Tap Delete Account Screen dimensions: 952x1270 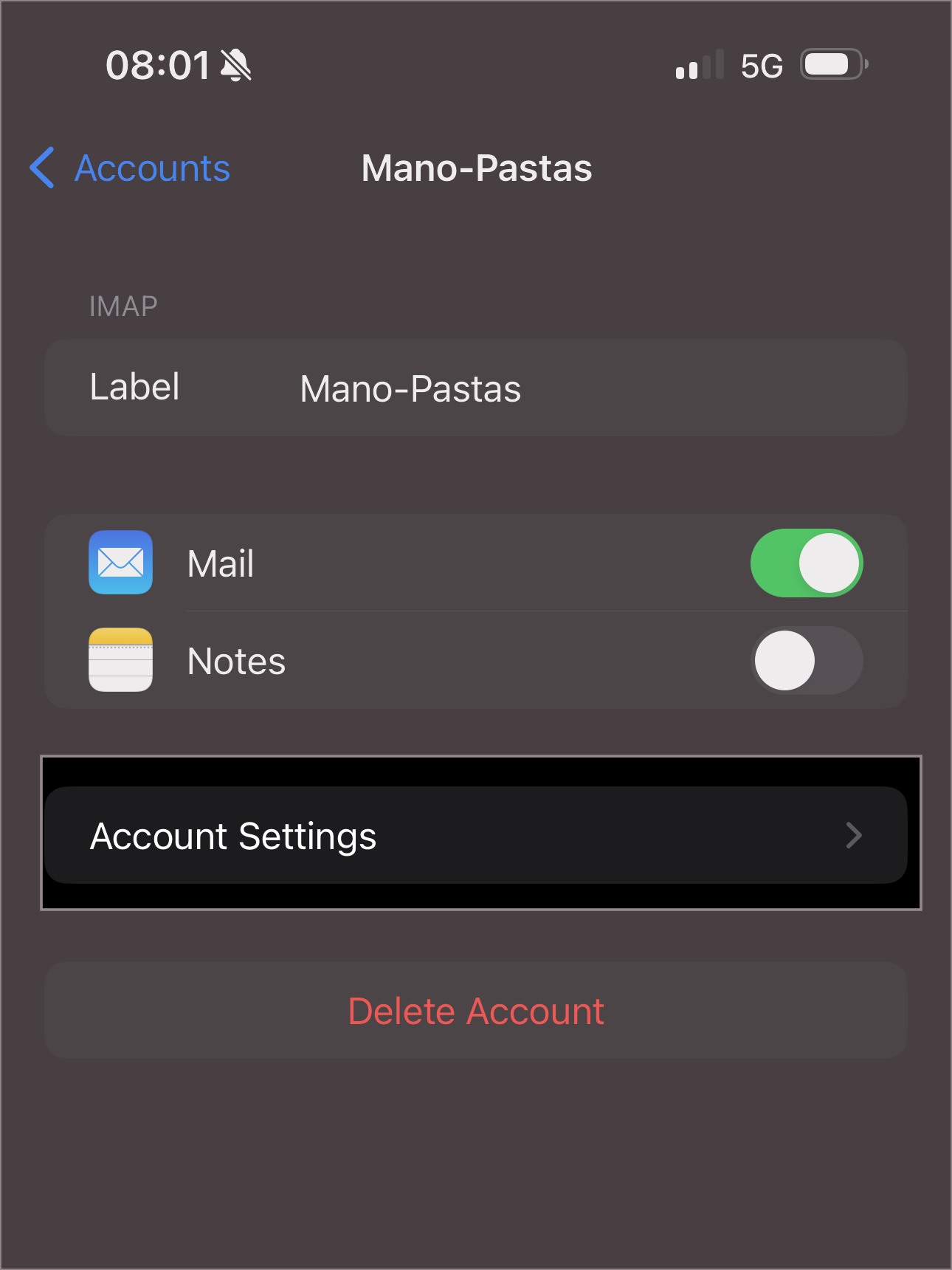pyautogui.click(x=476, y=1011)
